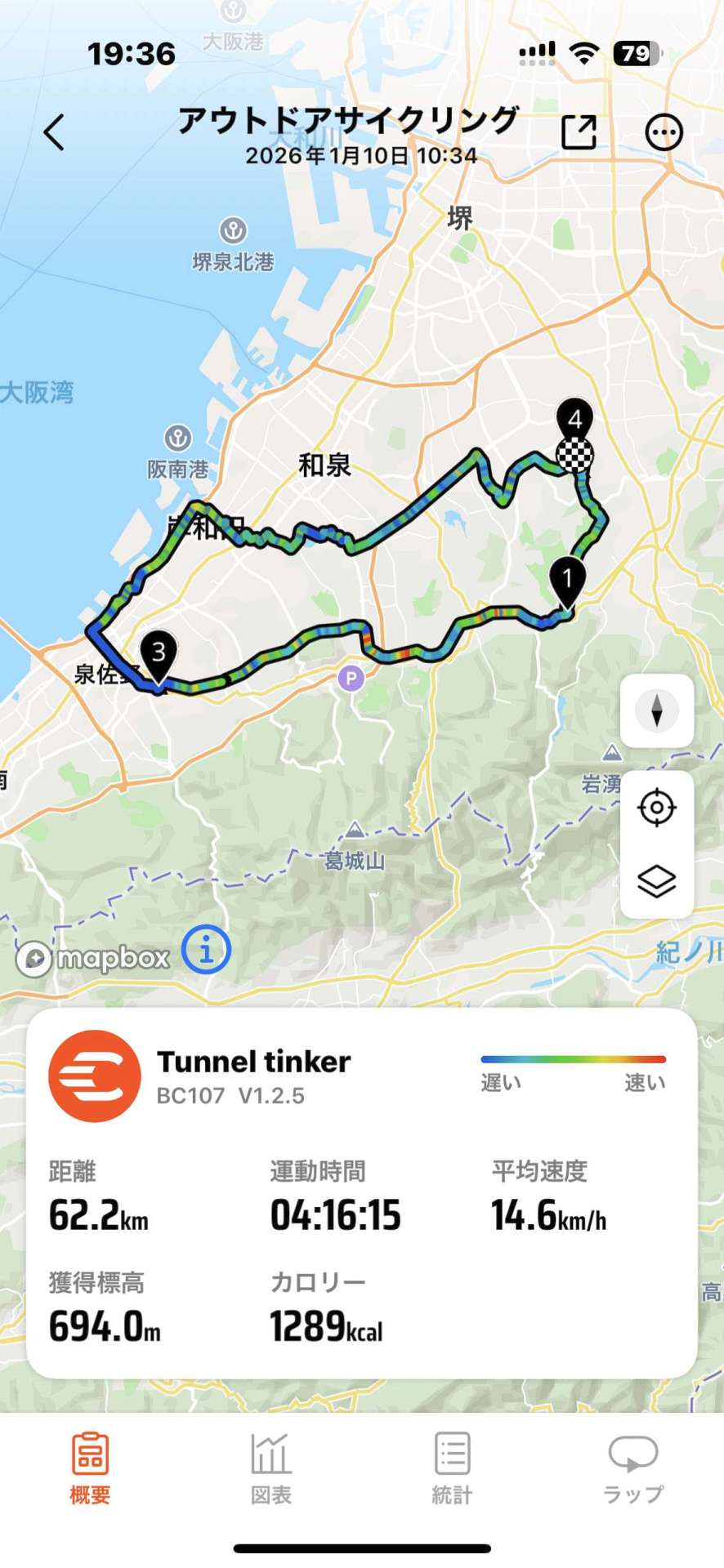
Task: Reset map orientation with the compass
Action: point(657,710)
